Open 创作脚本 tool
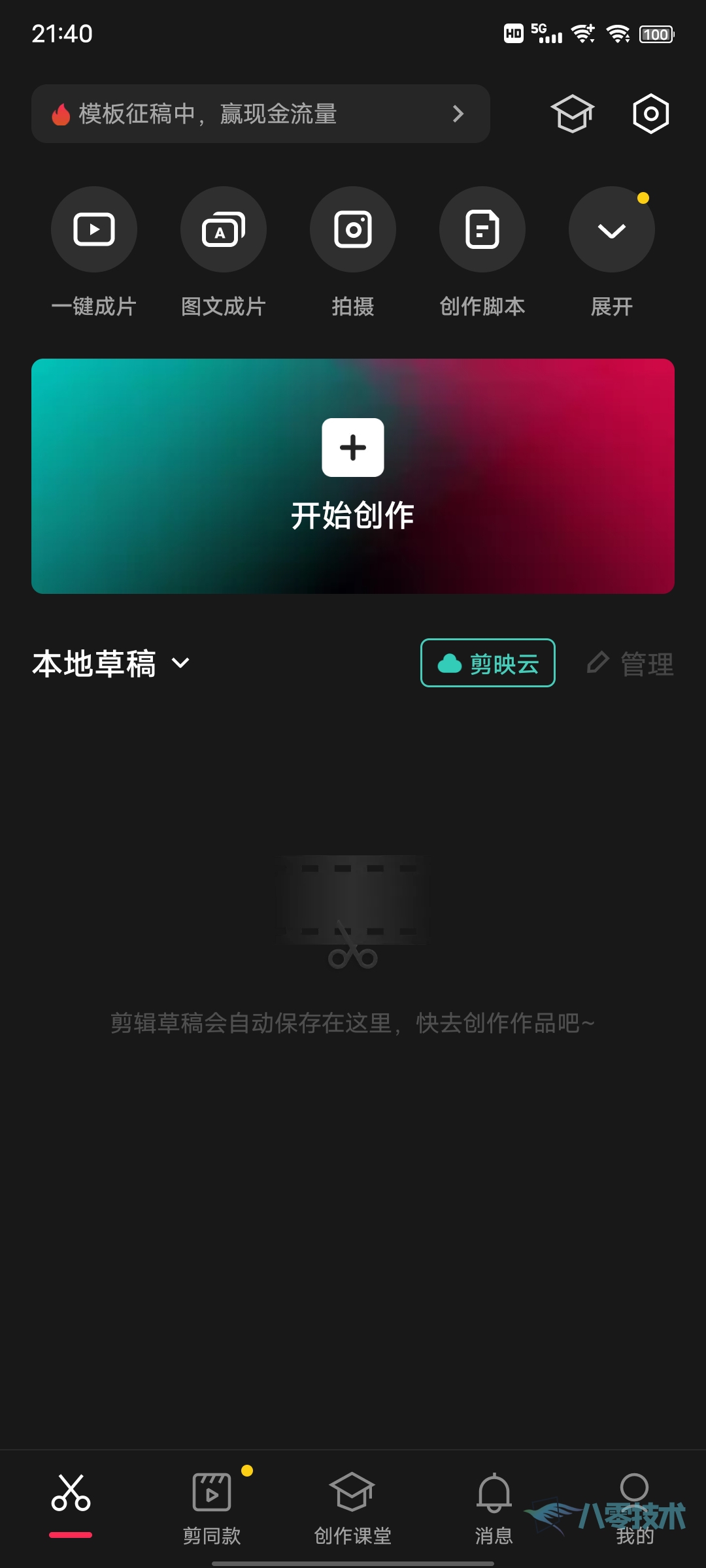The height and width of the screenshot is (1568, 706). [482, 230]
